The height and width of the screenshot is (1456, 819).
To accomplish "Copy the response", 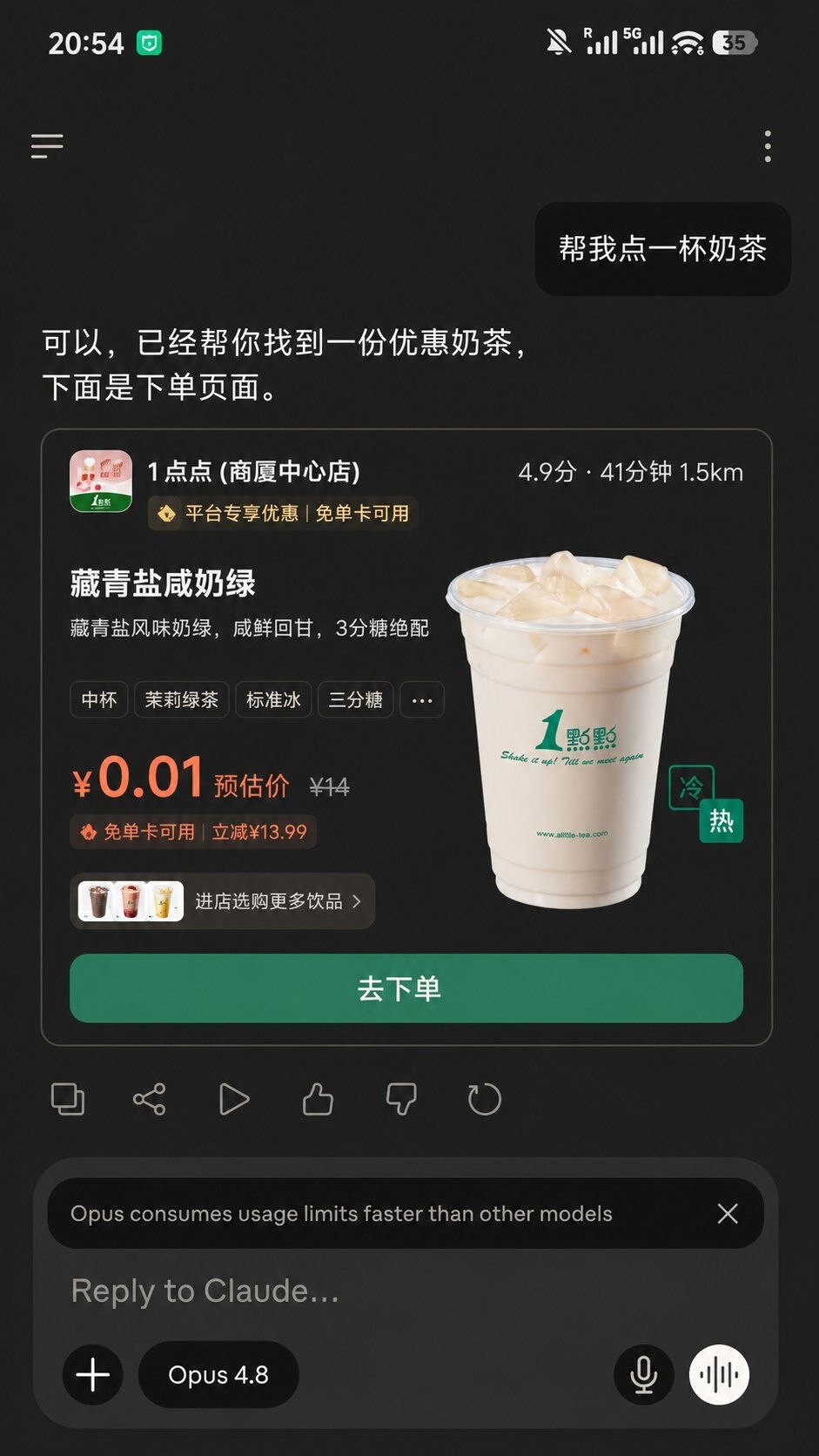I will (x=68, y=1099).
